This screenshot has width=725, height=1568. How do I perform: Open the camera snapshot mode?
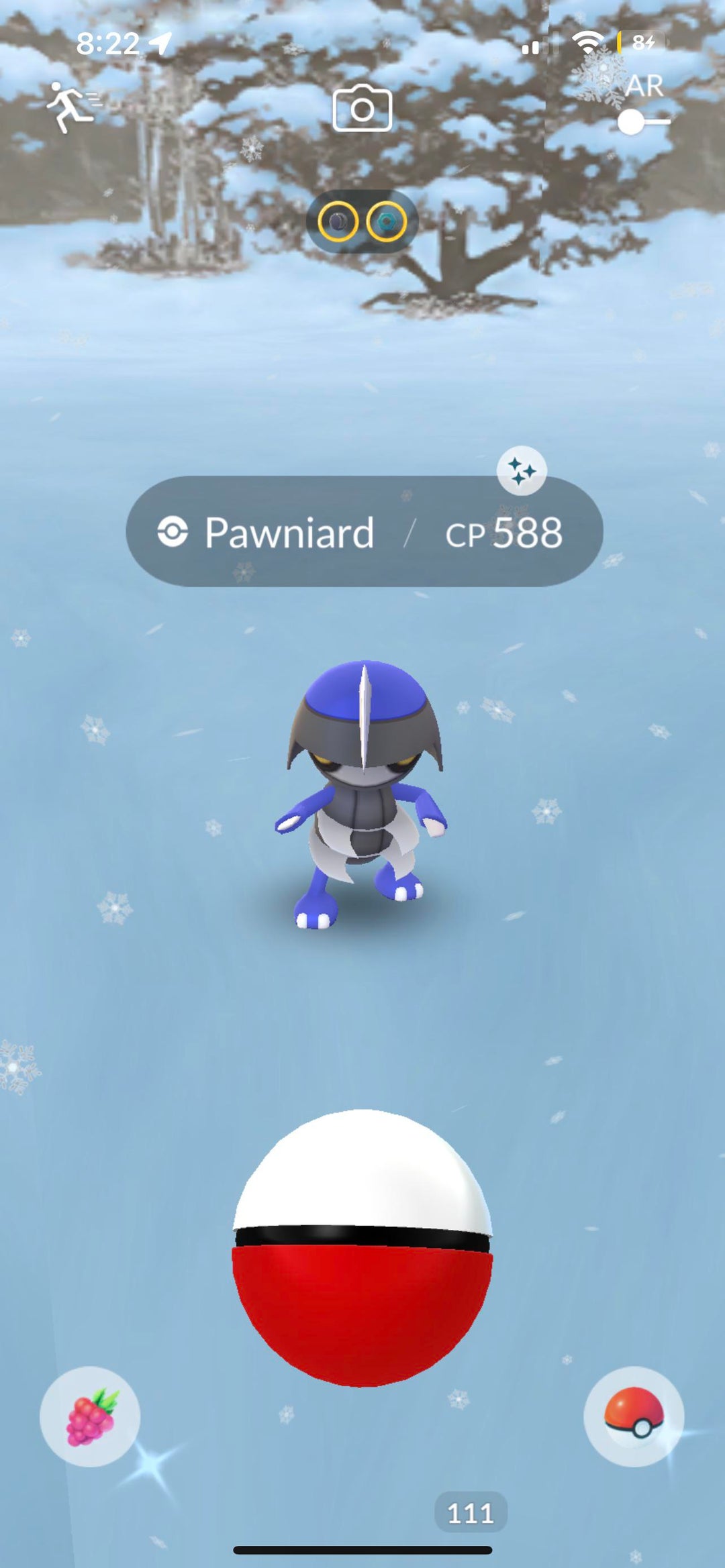pyautogui.click(x=362, y=108)
